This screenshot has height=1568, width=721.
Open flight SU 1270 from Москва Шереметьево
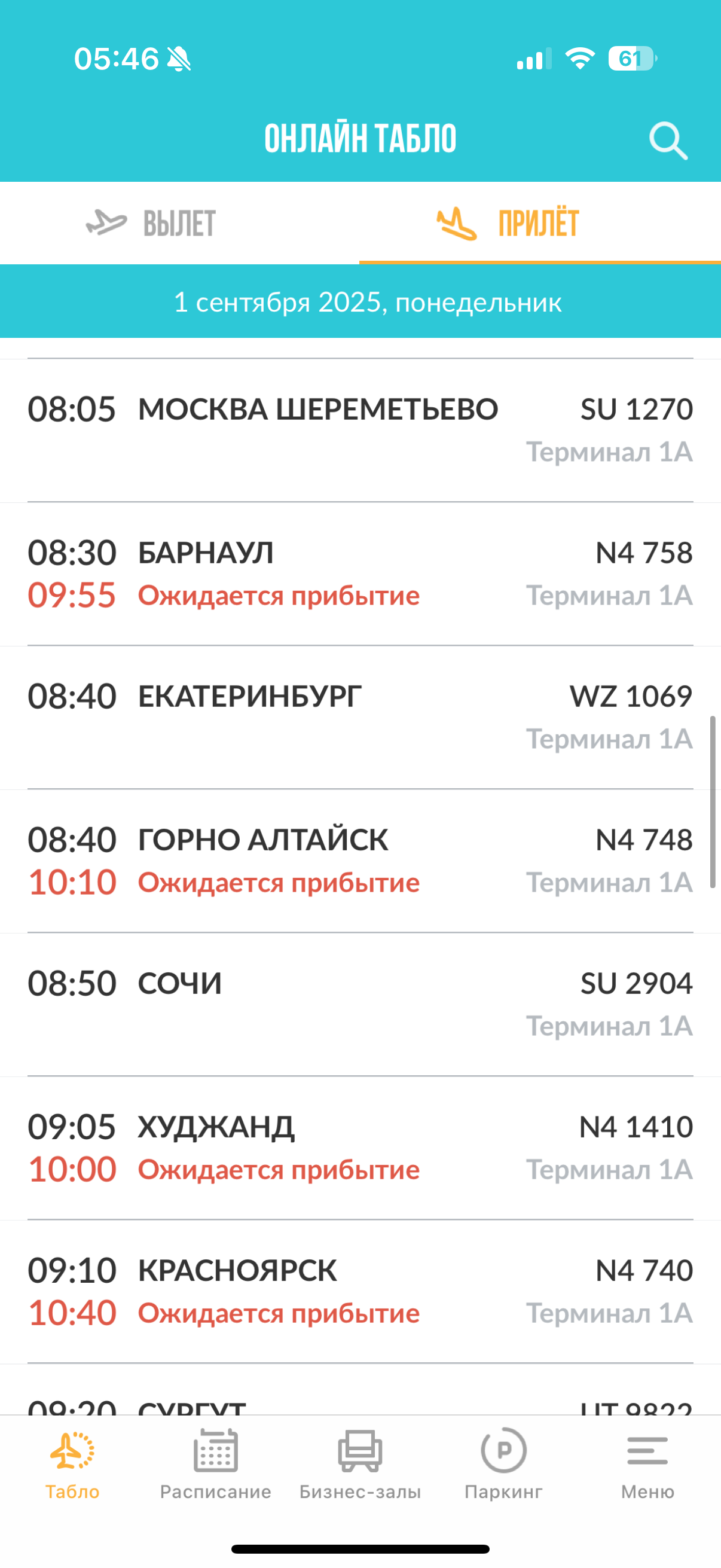(360, 430)
